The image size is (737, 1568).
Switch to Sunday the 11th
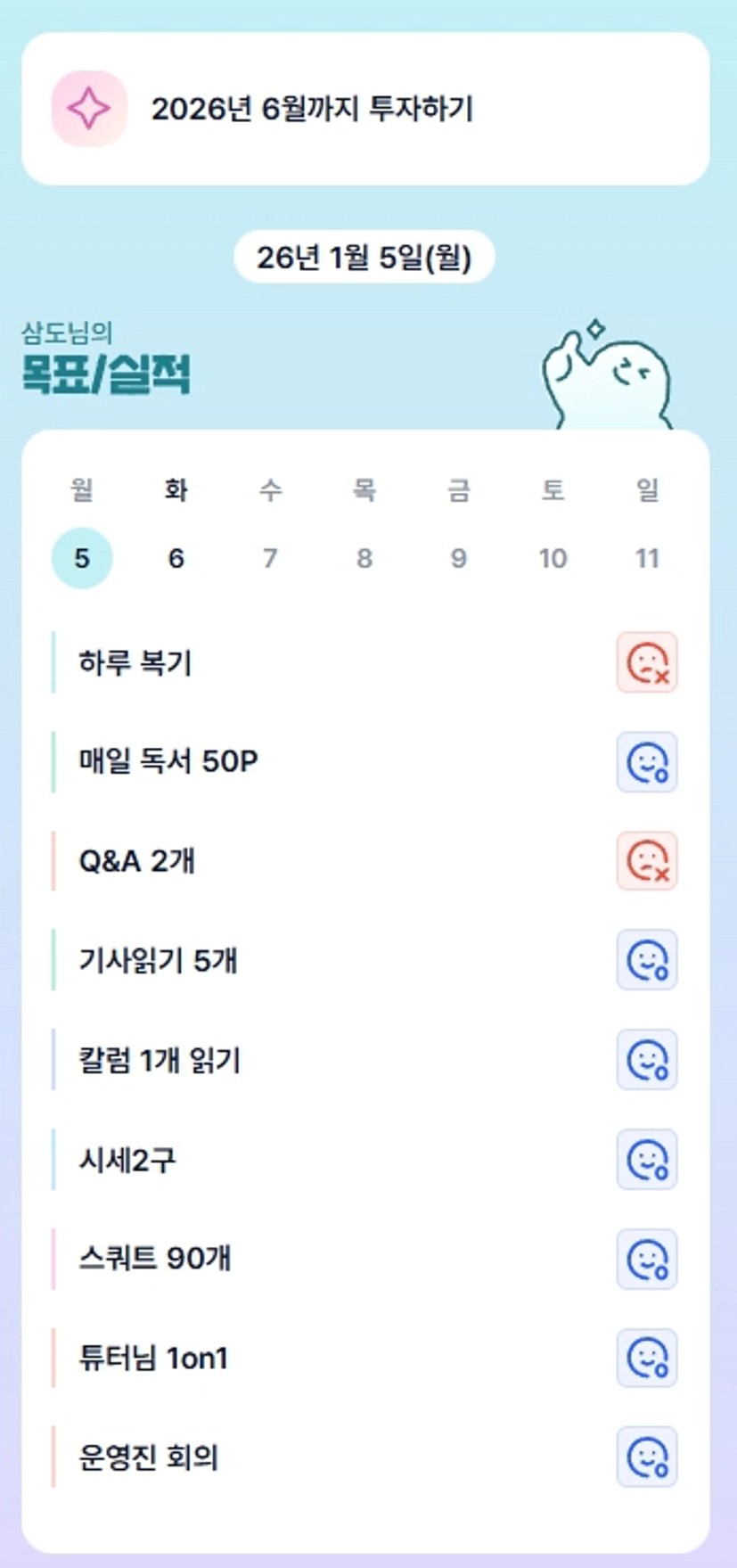[x=646, y=558]
